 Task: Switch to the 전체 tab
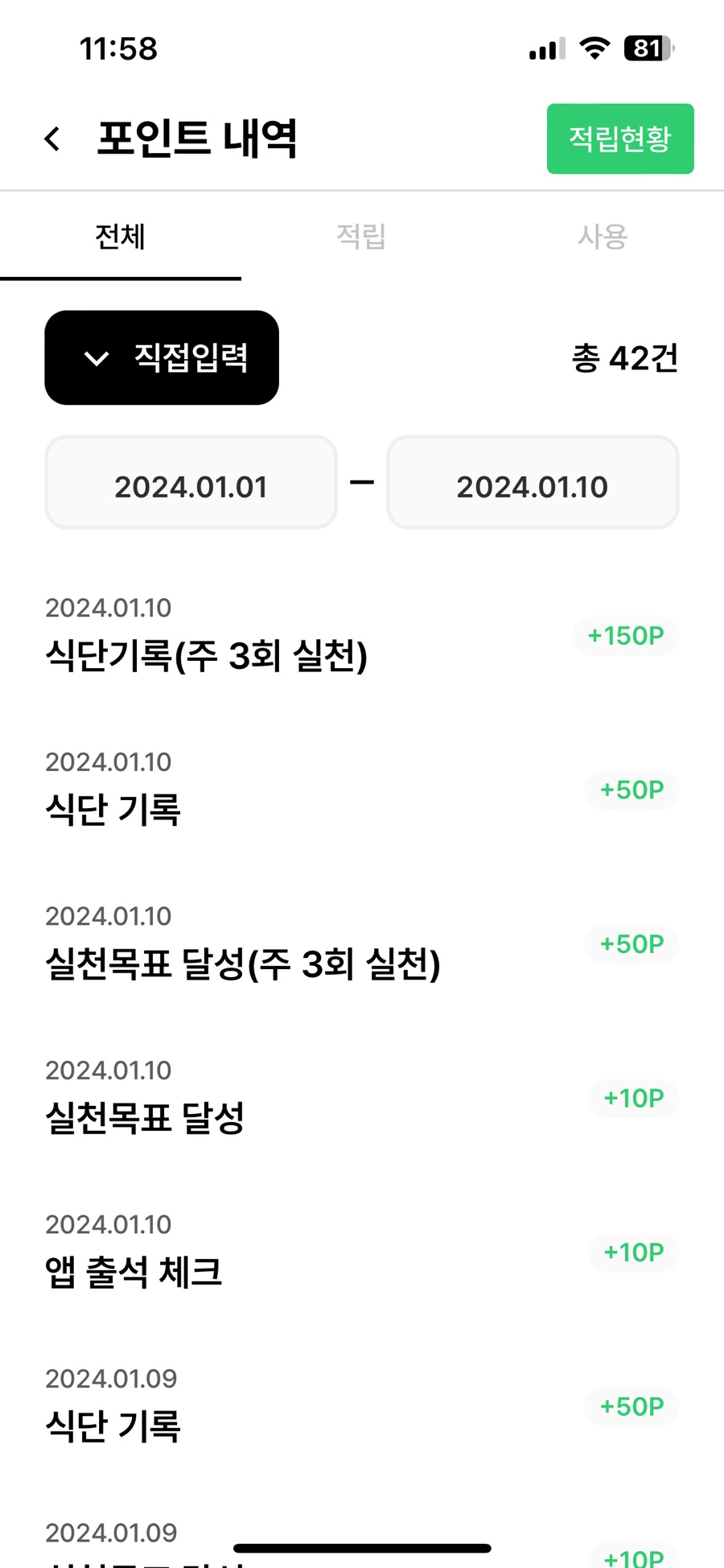[x=121, y=237]
